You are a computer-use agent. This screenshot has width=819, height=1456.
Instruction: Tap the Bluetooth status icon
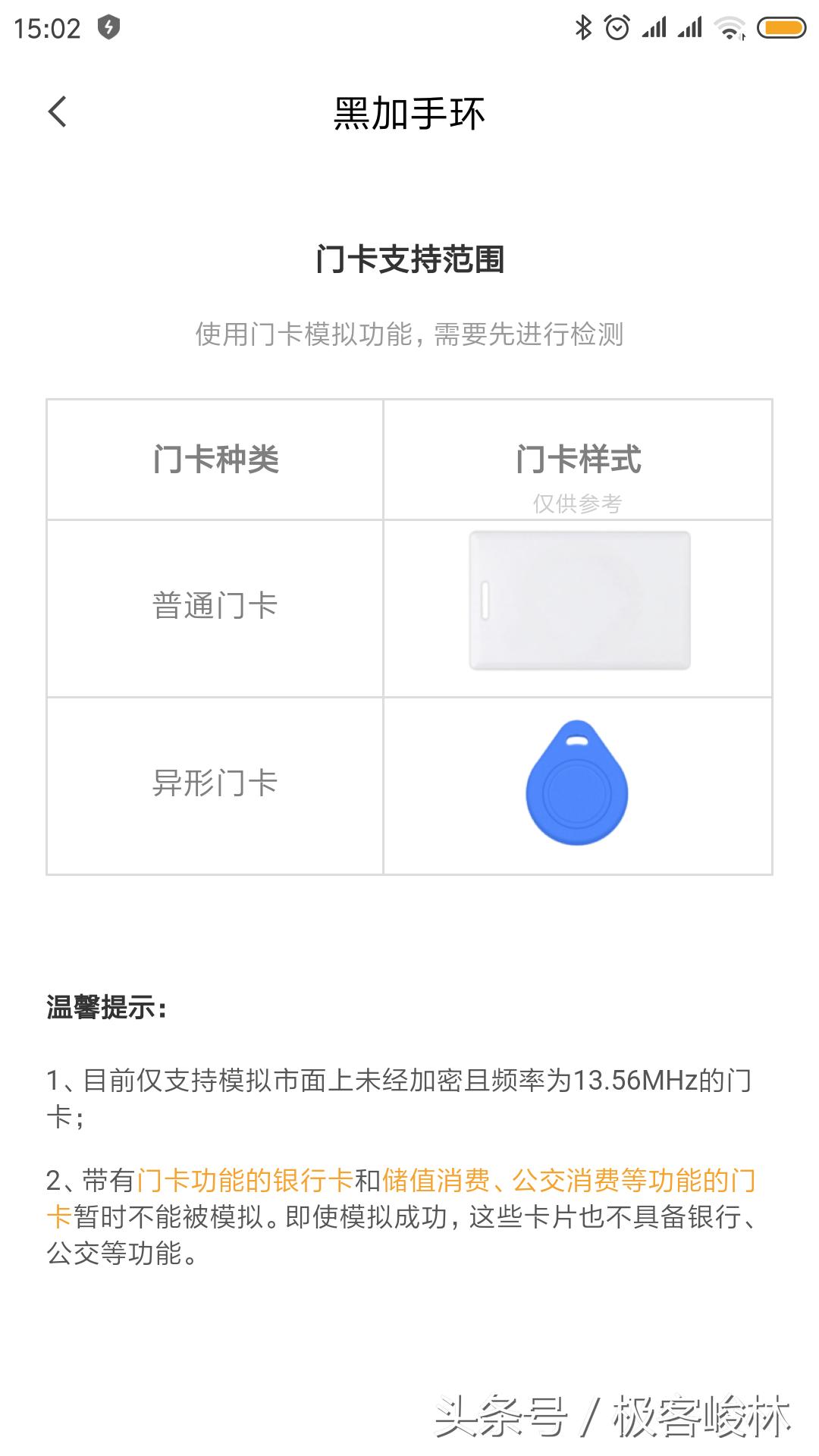[584, 27]
